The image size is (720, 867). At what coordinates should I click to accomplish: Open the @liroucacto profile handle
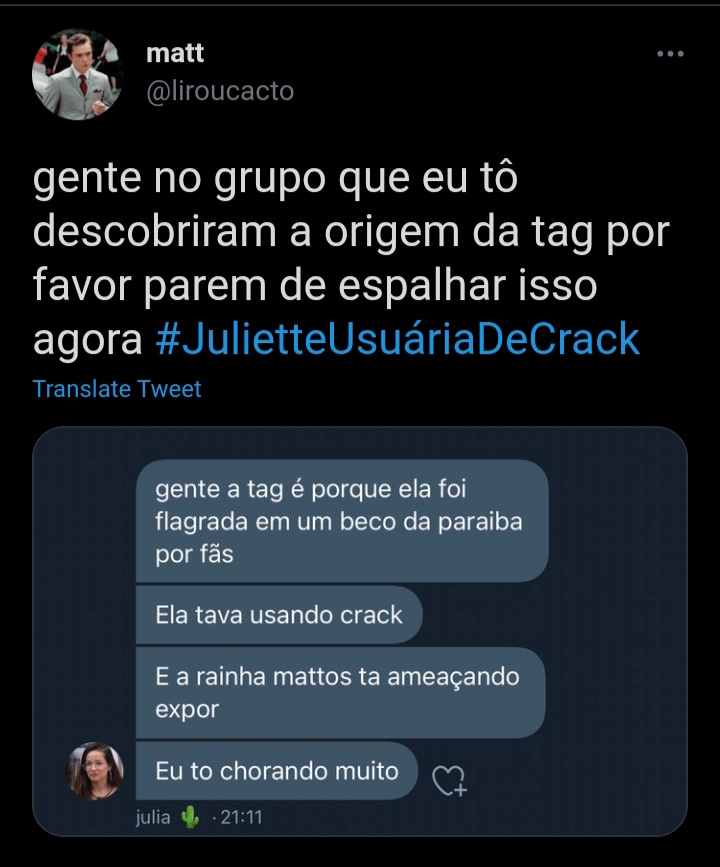pos(220,91)
